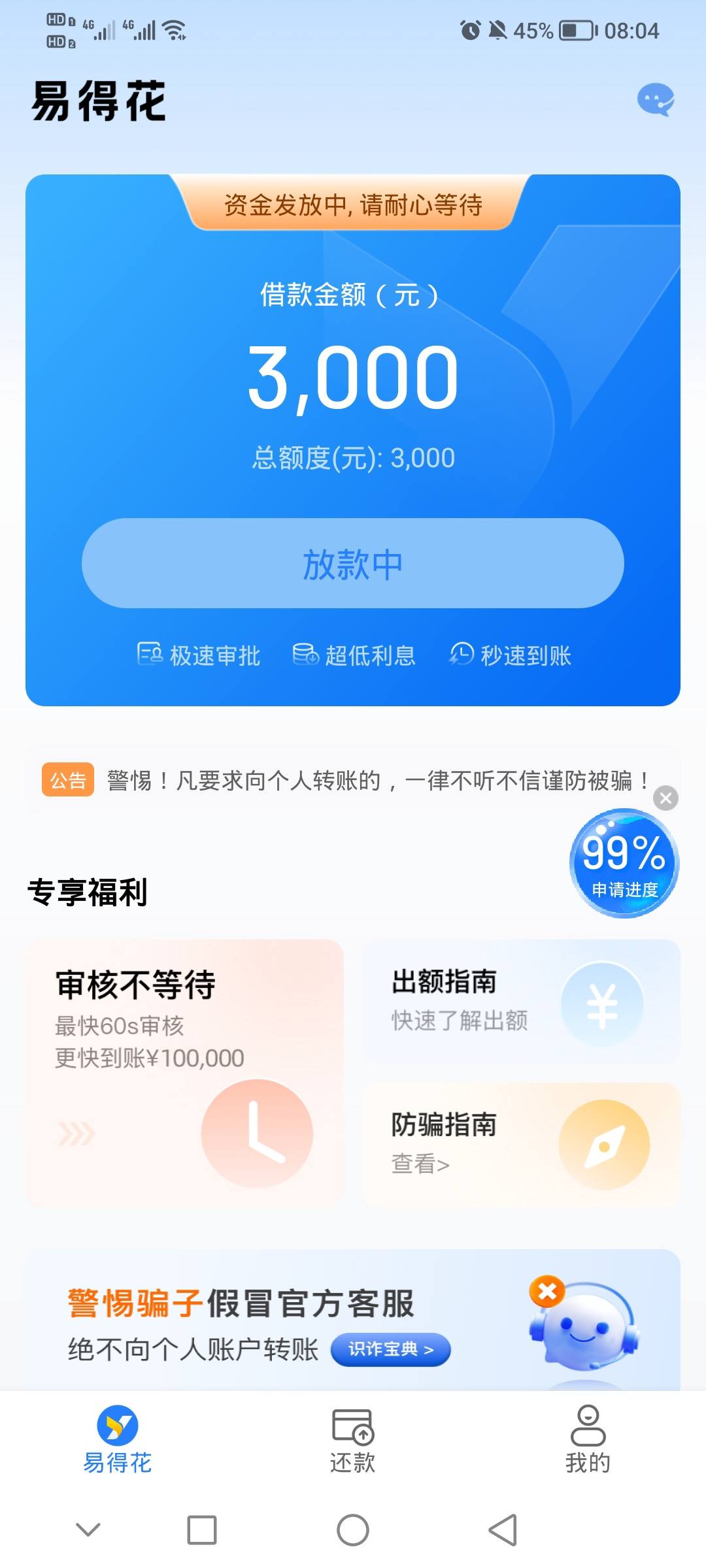Tap the 识诈宝典 button
706x1568 pixels.
[x=390, y=1350]
